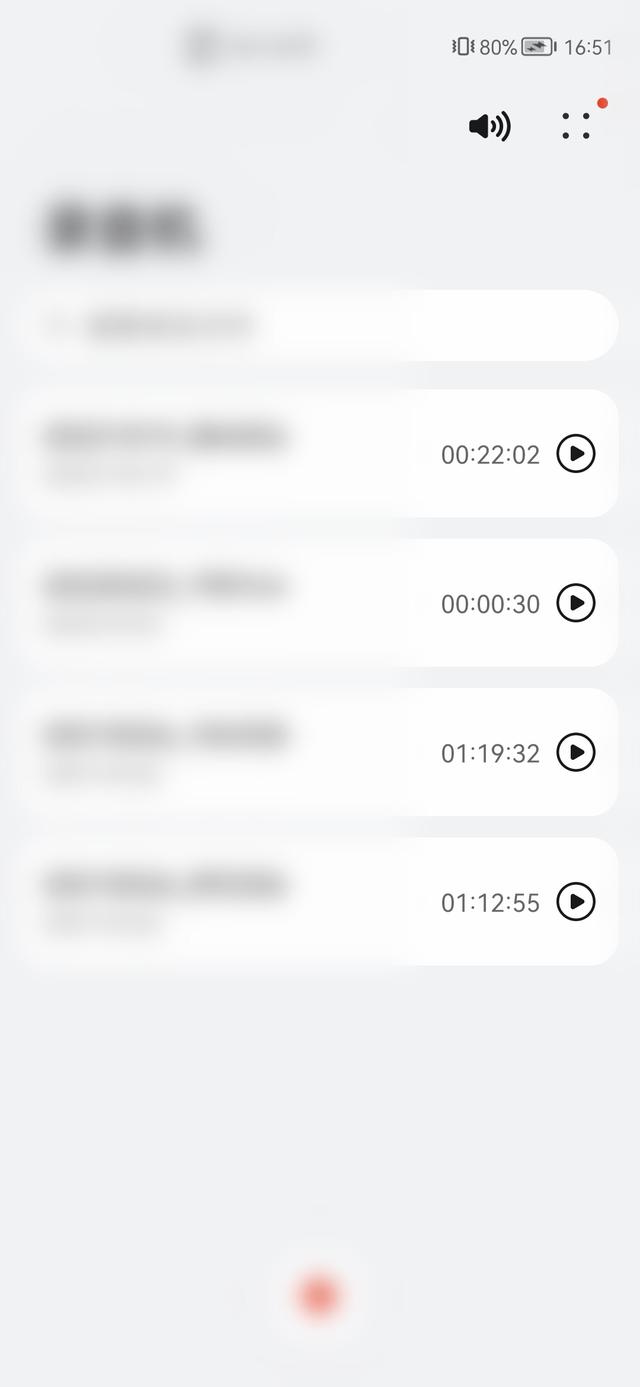Play the 00:22:02 recording

pos(576,453)
